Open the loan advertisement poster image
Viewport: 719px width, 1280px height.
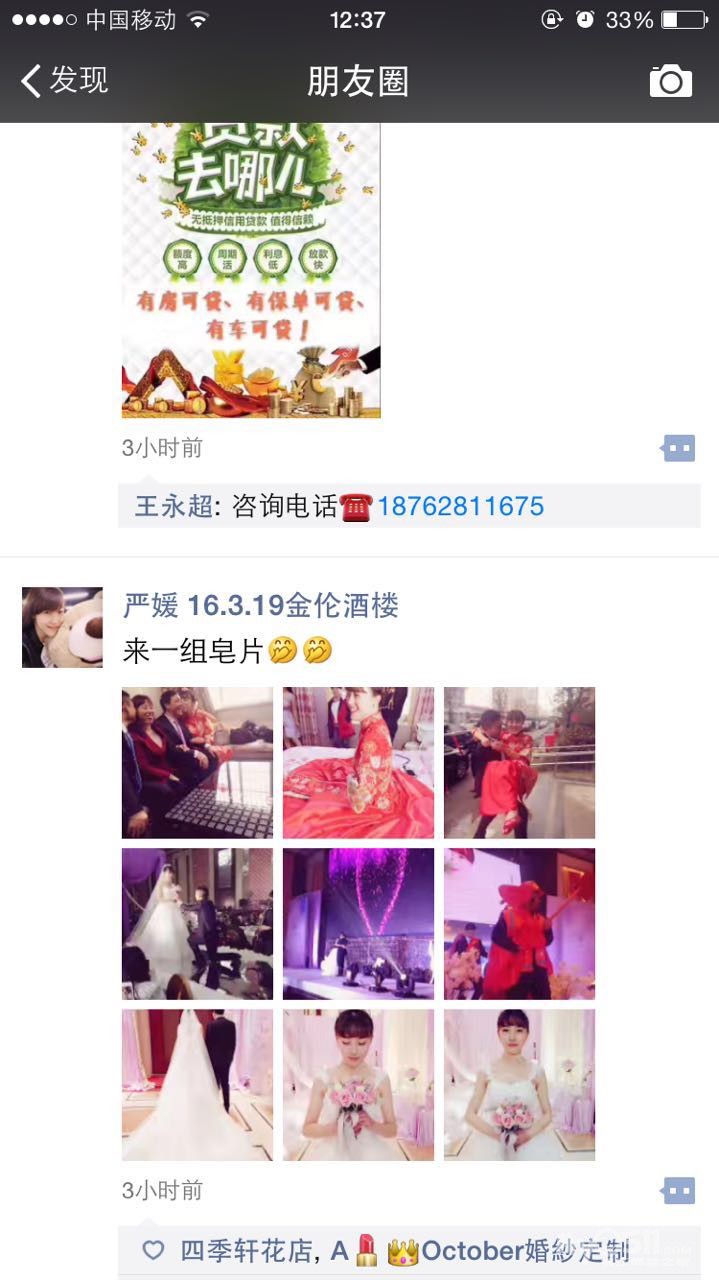coord(251,270)
